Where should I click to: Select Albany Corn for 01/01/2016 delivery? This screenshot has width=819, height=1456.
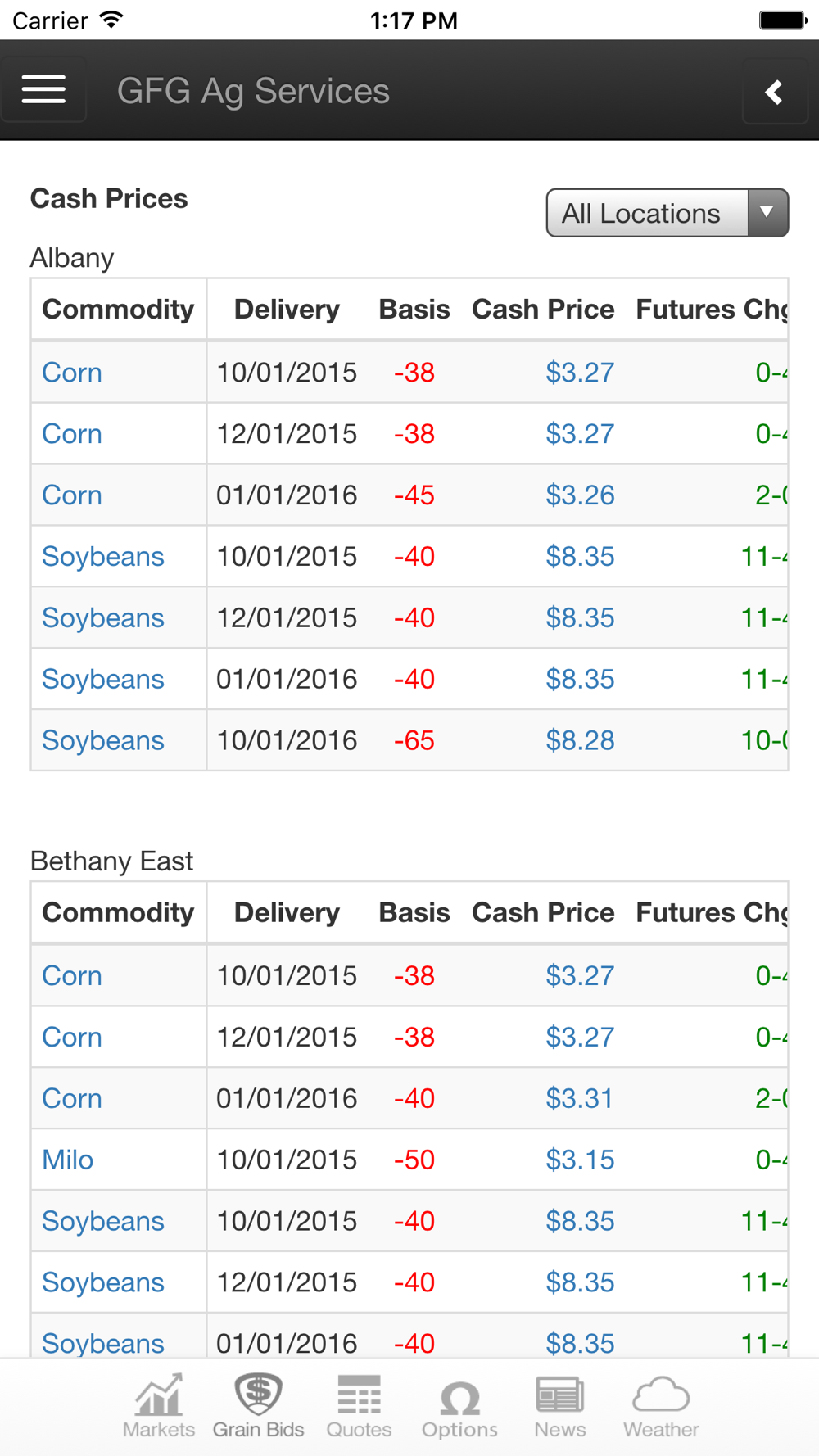[72, 495]
